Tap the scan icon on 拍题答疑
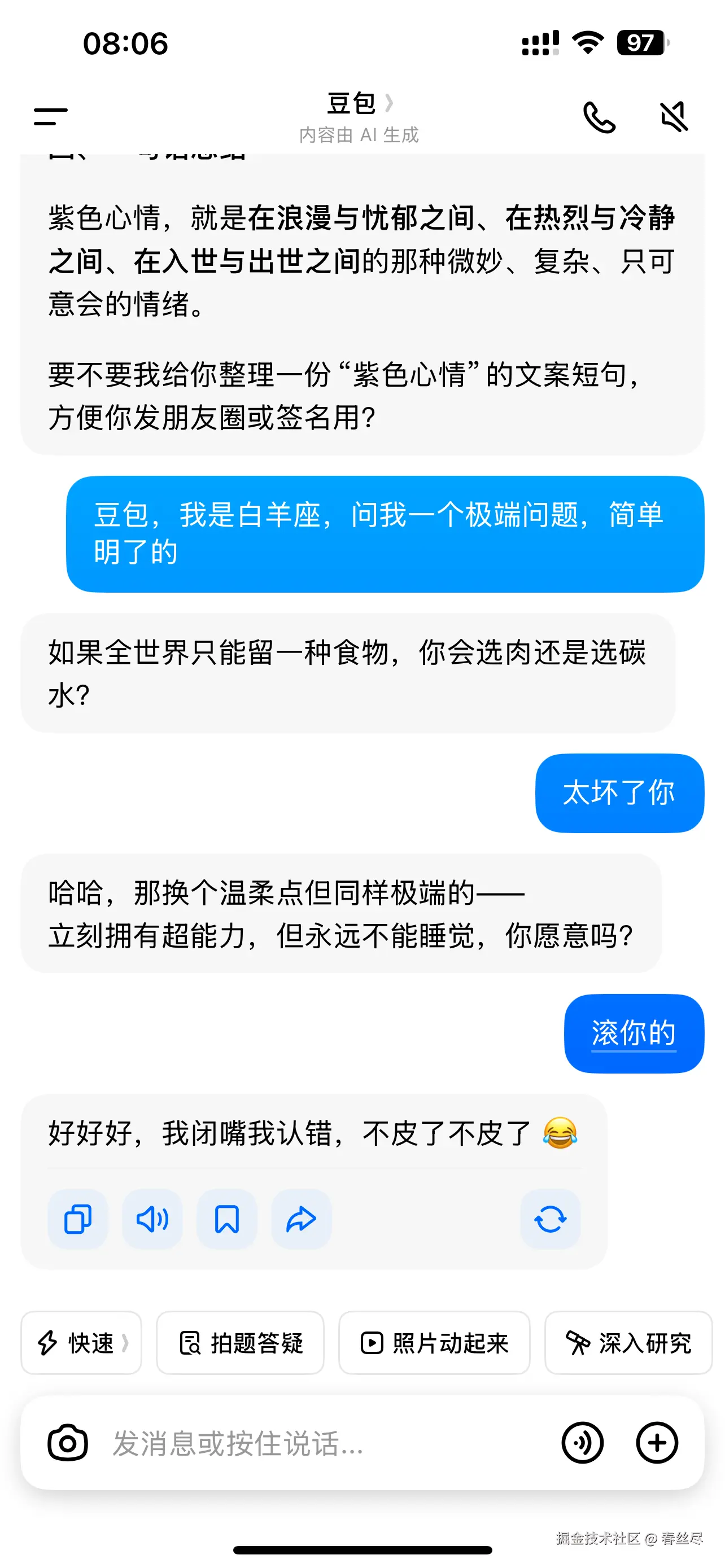 tap(190, 1343)
